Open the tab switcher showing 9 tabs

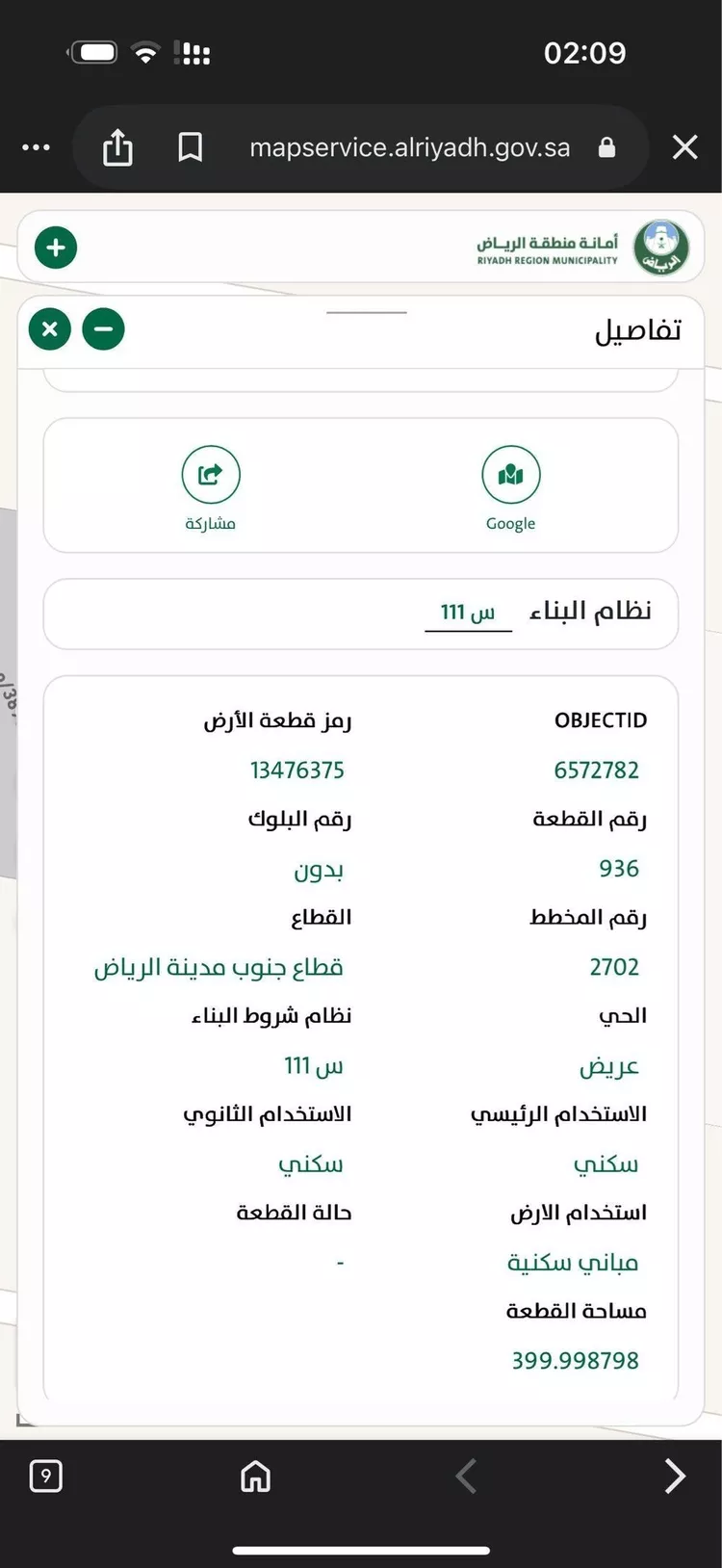click(45, 1476)
